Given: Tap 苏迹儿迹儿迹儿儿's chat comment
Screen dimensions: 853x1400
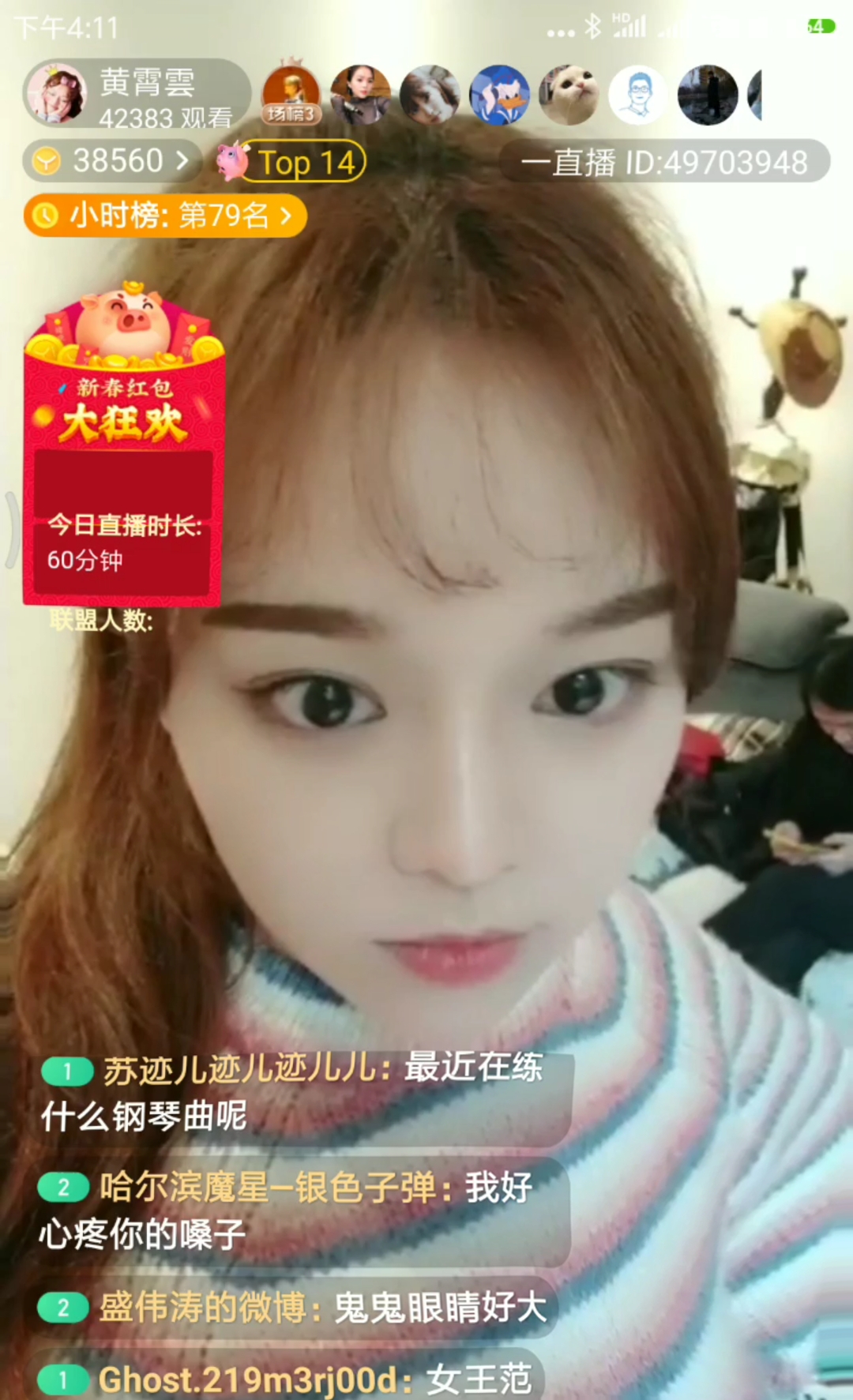Looking at the screenshot, I should pyautogui.click(x=304, y=1092).
